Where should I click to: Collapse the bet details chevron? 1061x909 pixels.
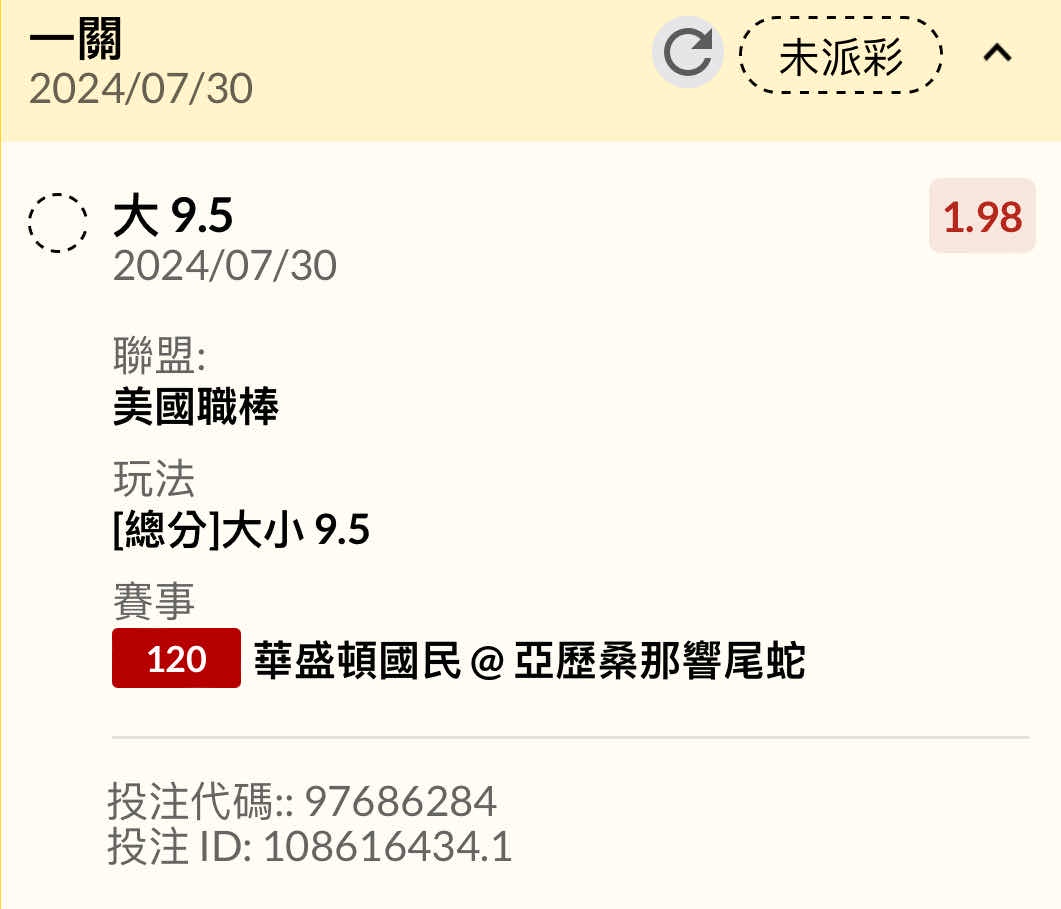click(997, 54)
